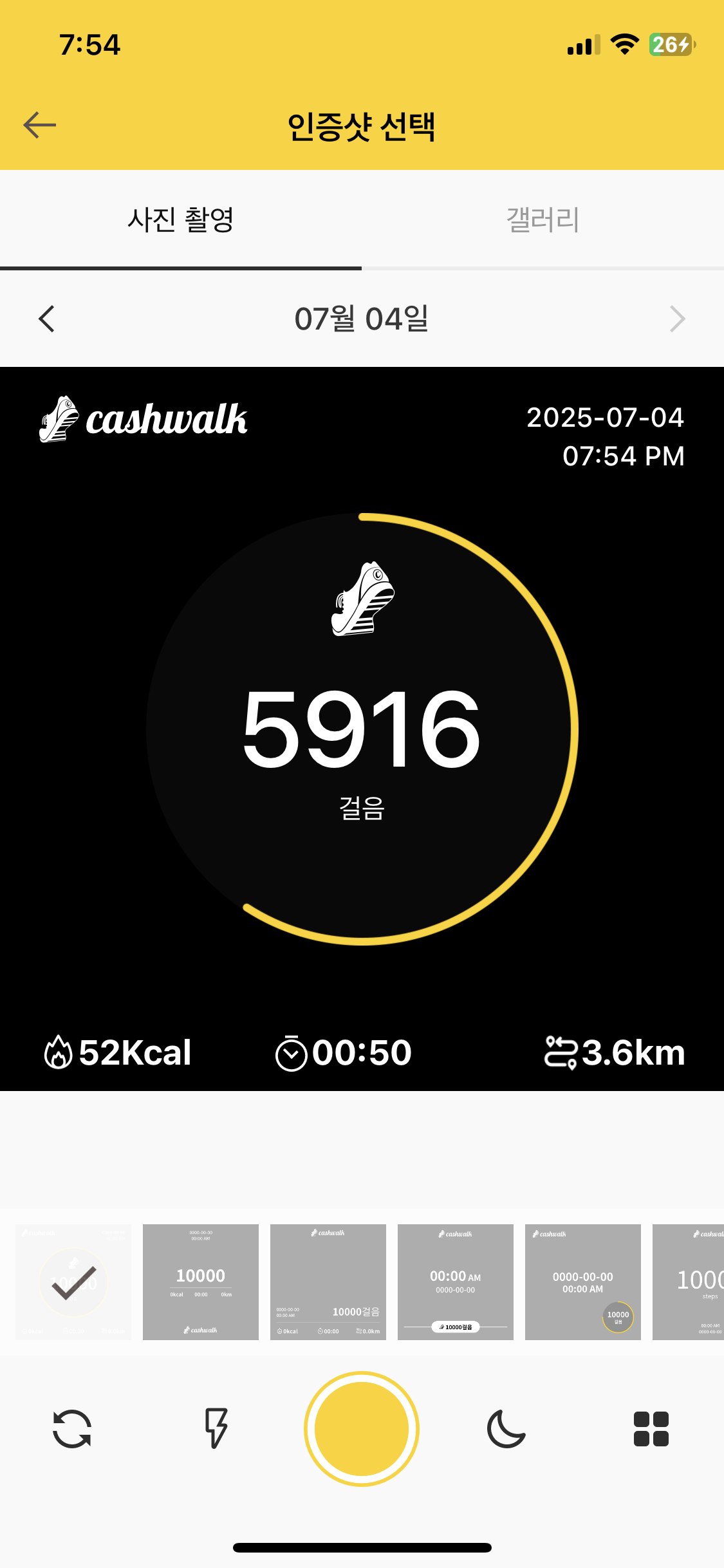This screenshot has width=724, height=1568.
Task: Pick the template with 0000-00-00 date and small circle
Action: click(x=583, y=1282)
